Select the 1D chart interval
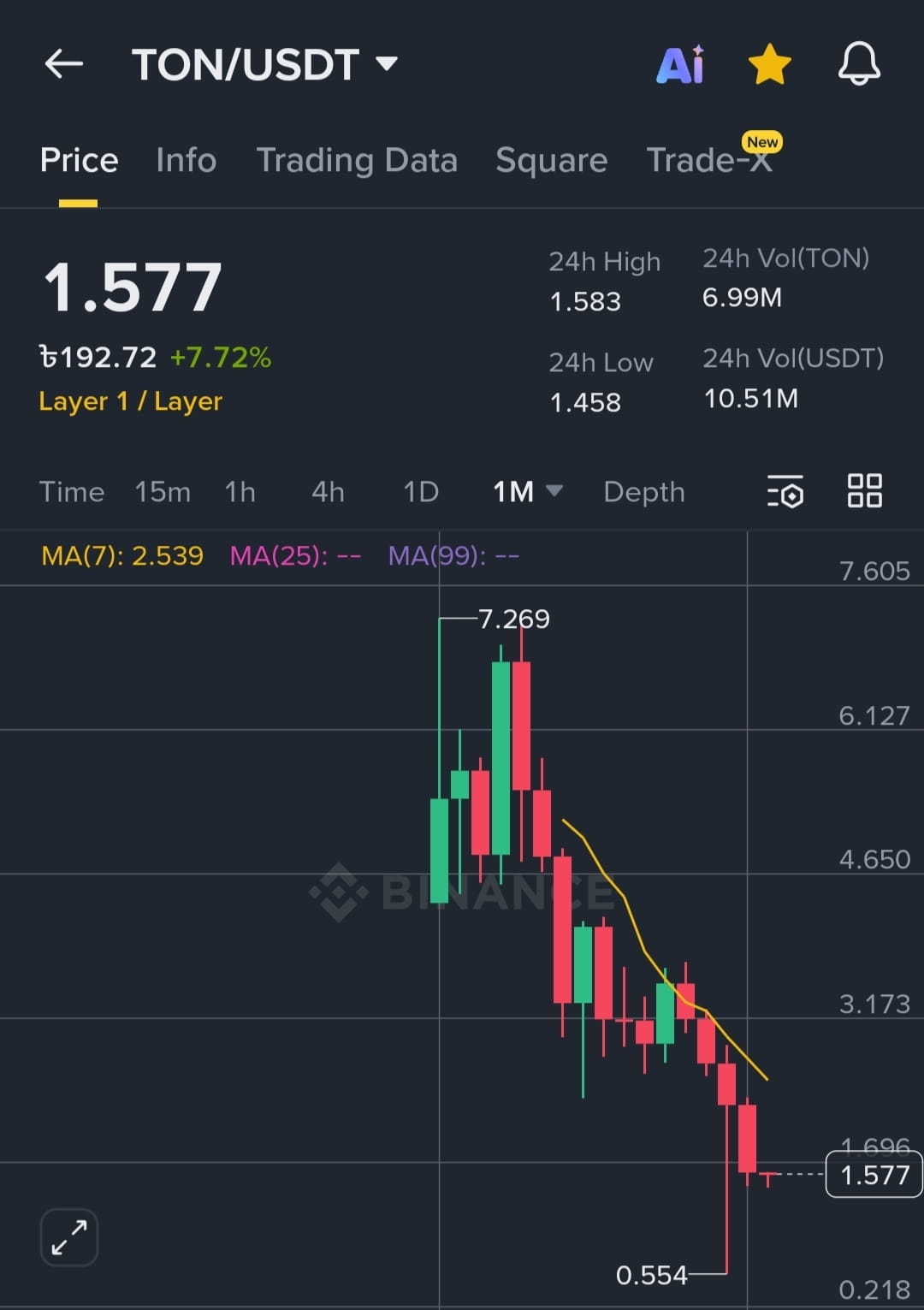Image resolution: width=924 pixels, height=1310 pixels. [421, 492]
